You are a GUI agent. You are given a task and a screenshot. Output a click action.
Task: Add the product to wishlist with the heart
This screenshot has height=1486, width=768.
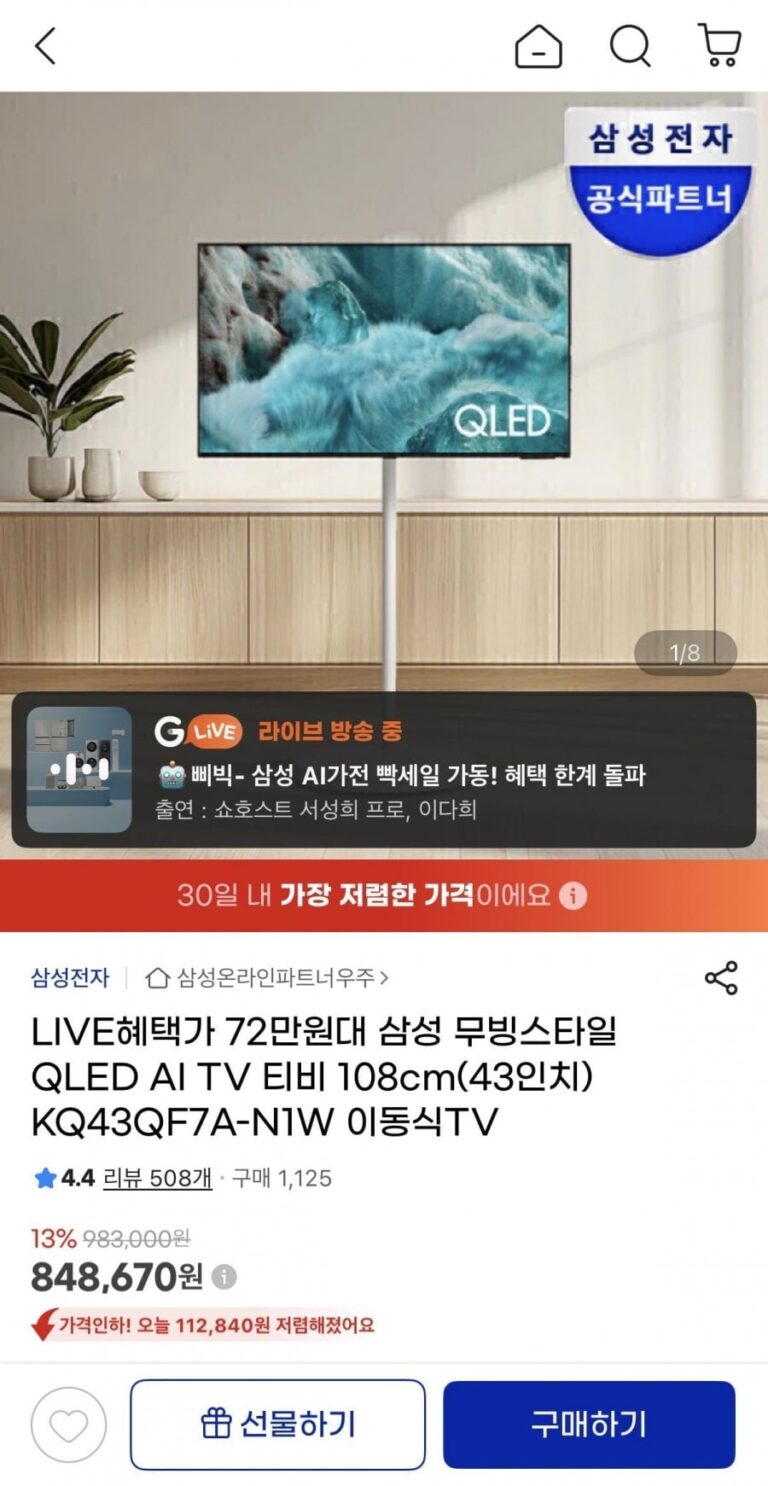[x=68, y=1425]
